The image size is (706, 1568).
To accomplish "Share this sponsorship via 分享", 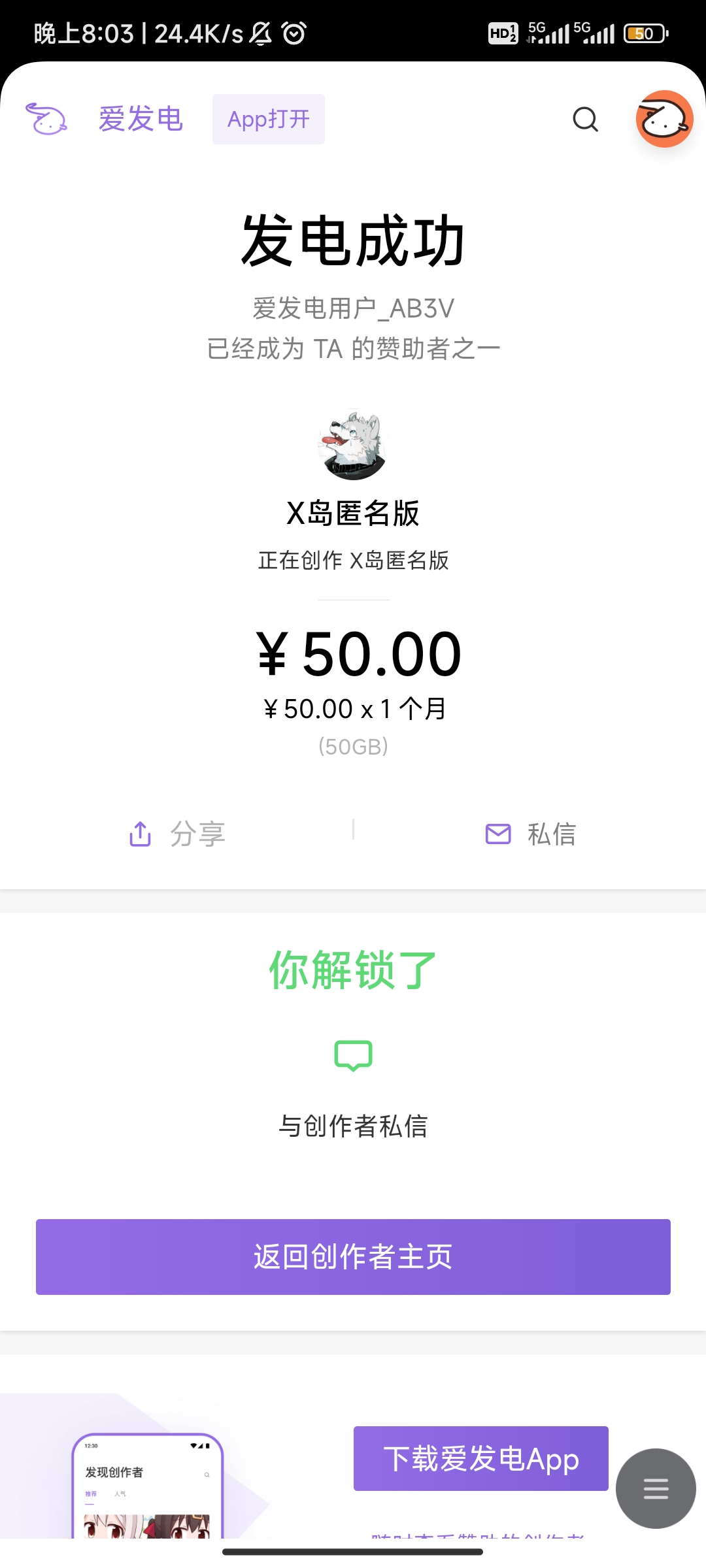I will pos(177,834).
